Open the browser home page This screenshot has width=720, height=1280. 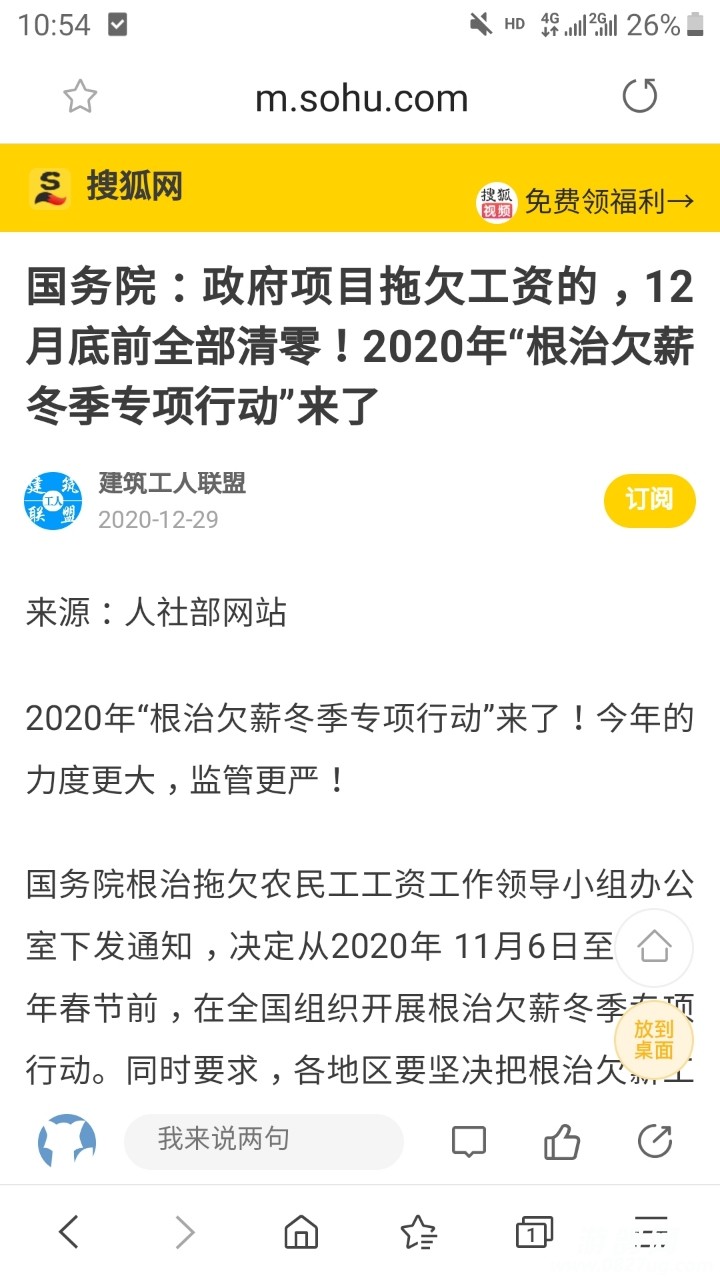click(x=301, y=1232)
